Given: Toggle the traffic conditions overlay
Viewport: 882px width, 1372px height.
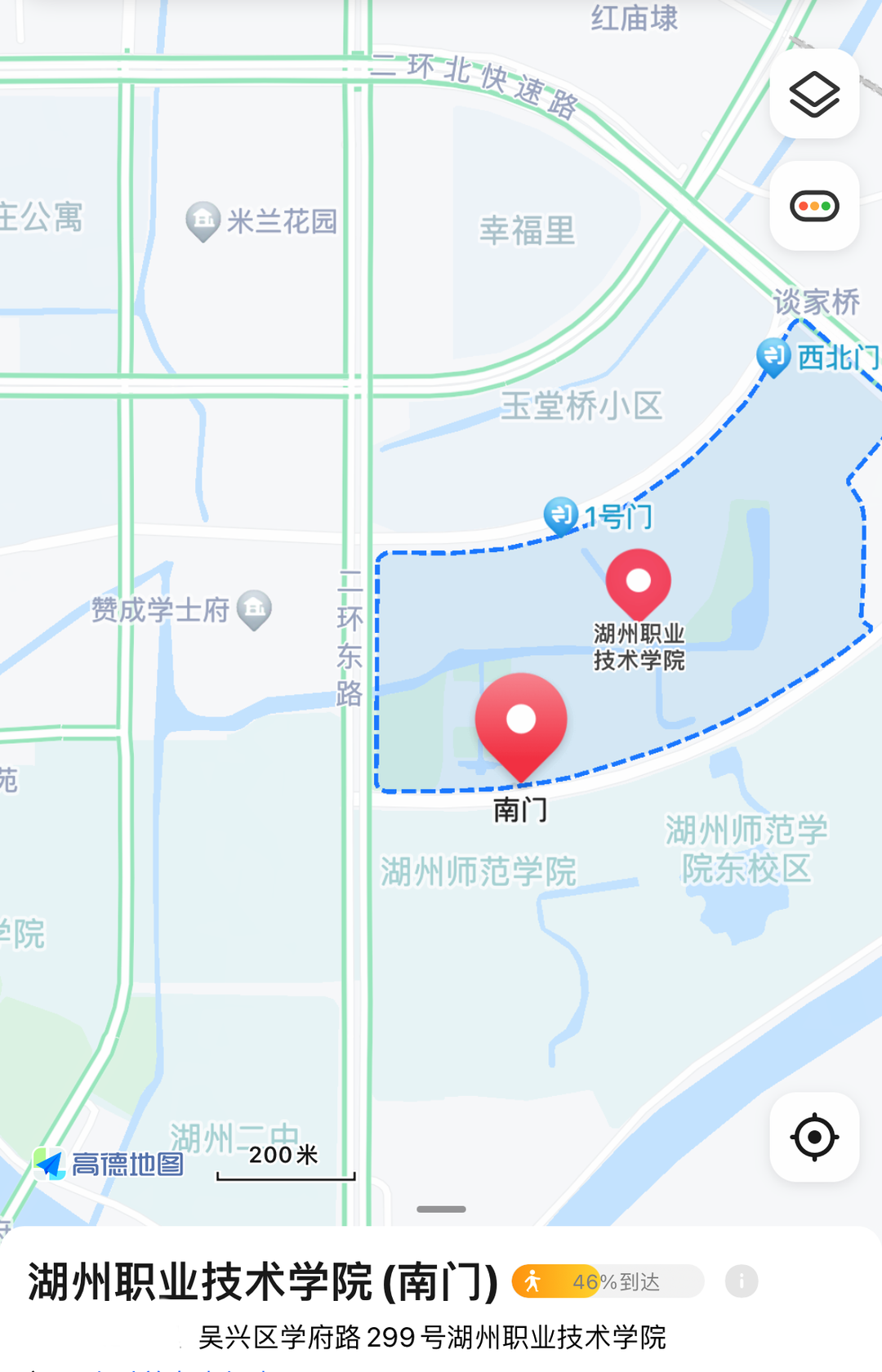Looking at the screenshot, I should click(814, 206).
